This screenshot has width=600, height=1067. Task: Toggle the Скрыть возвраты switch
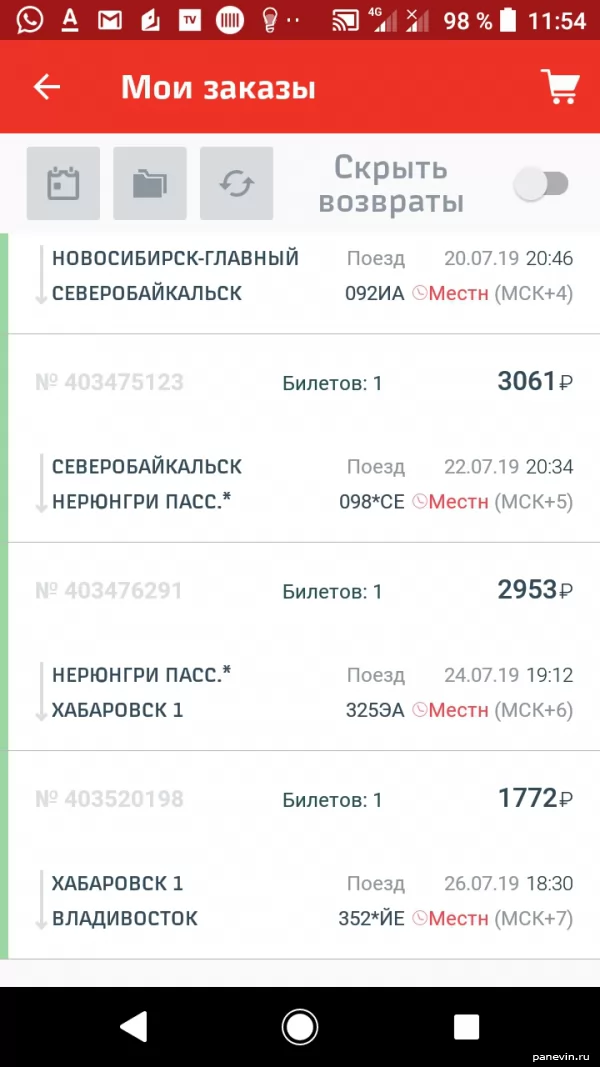pos(541,184)
